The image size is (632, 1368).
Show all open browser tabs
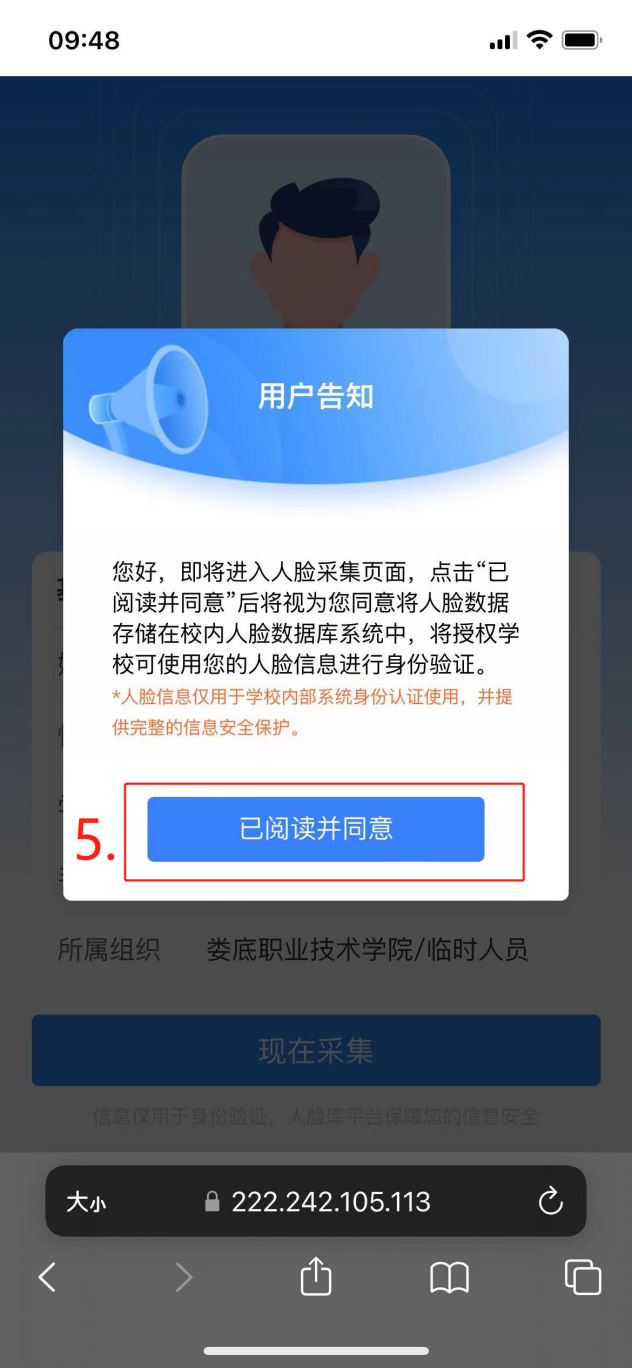[582, 1277]
